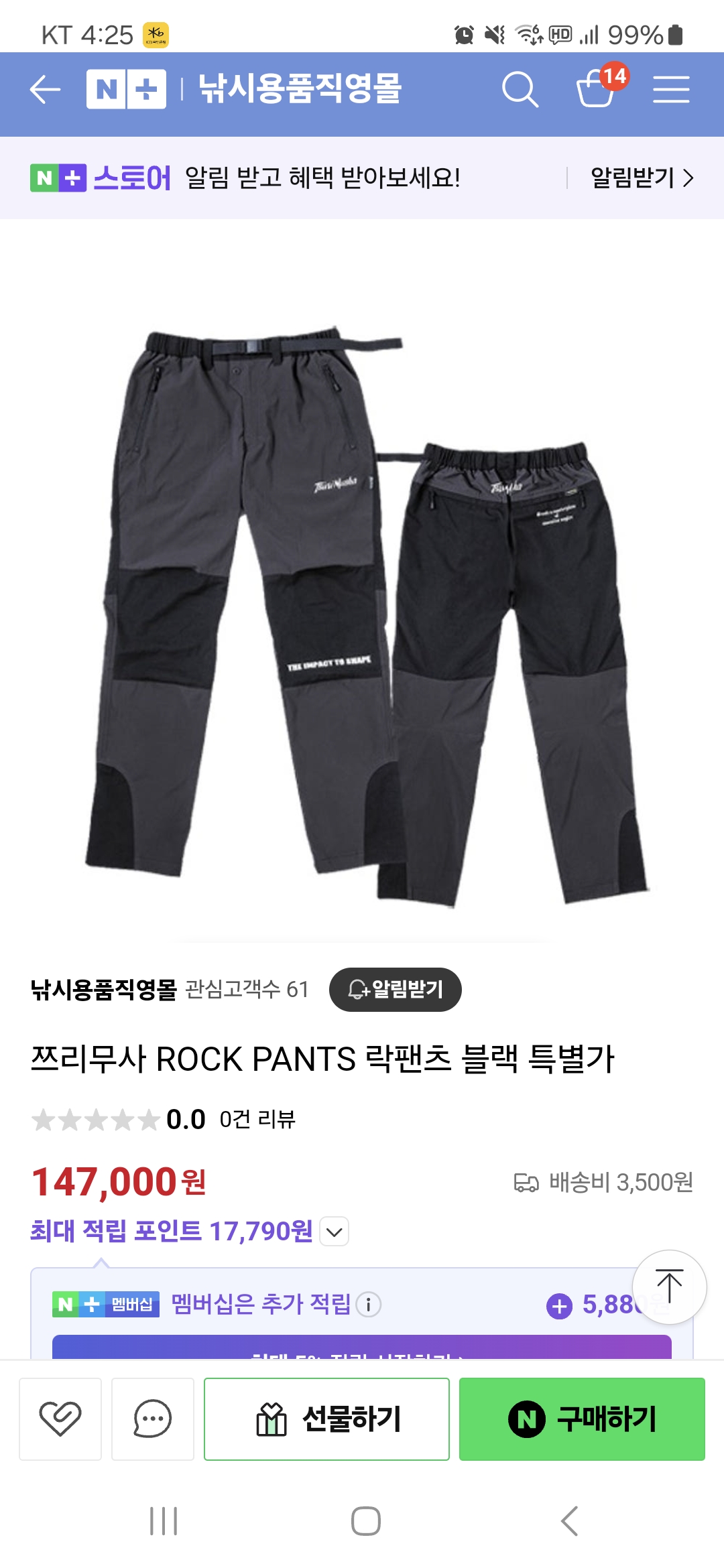Expand the 최대 적립 포인트 details

click(335, 1232)
